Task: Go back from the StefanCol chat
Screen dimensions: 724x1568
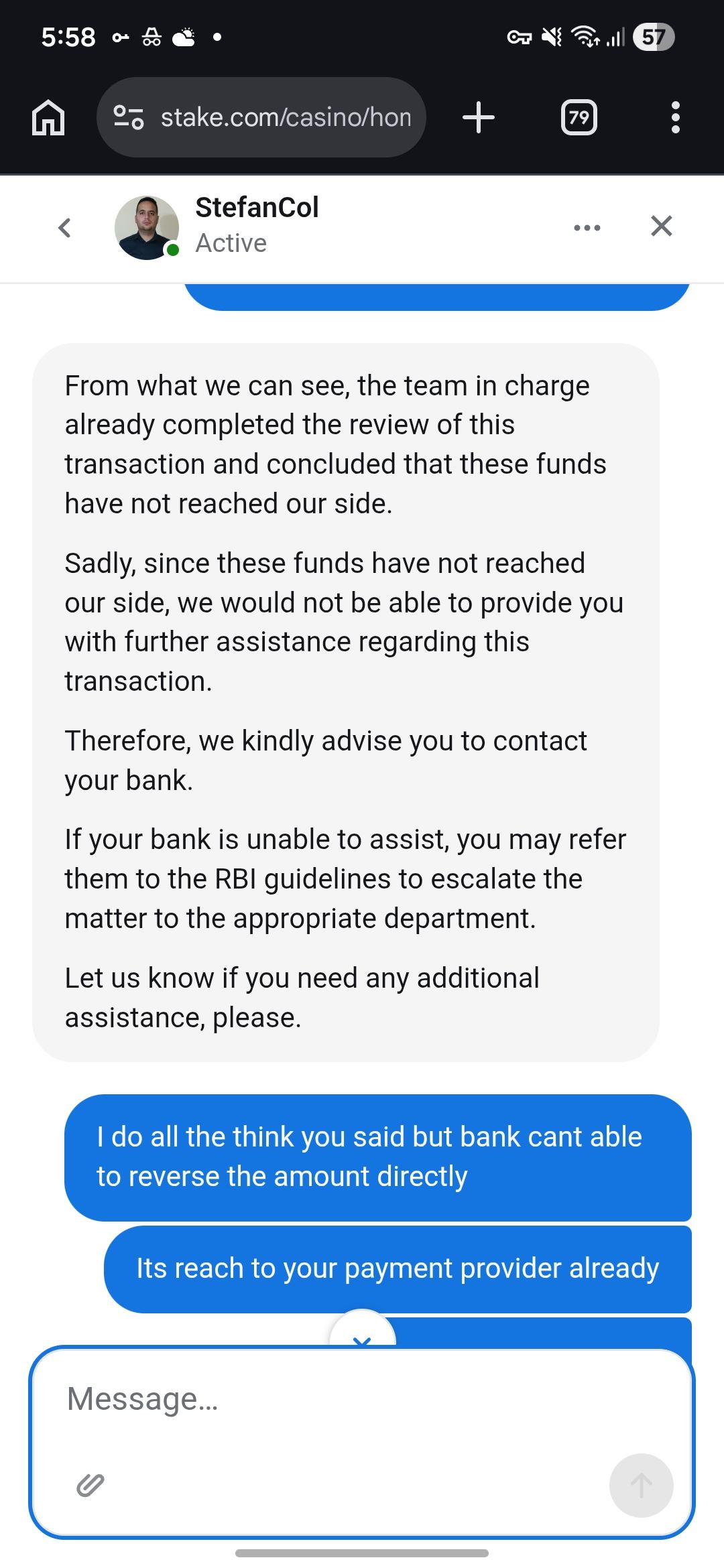Action: tap(64, 228)
